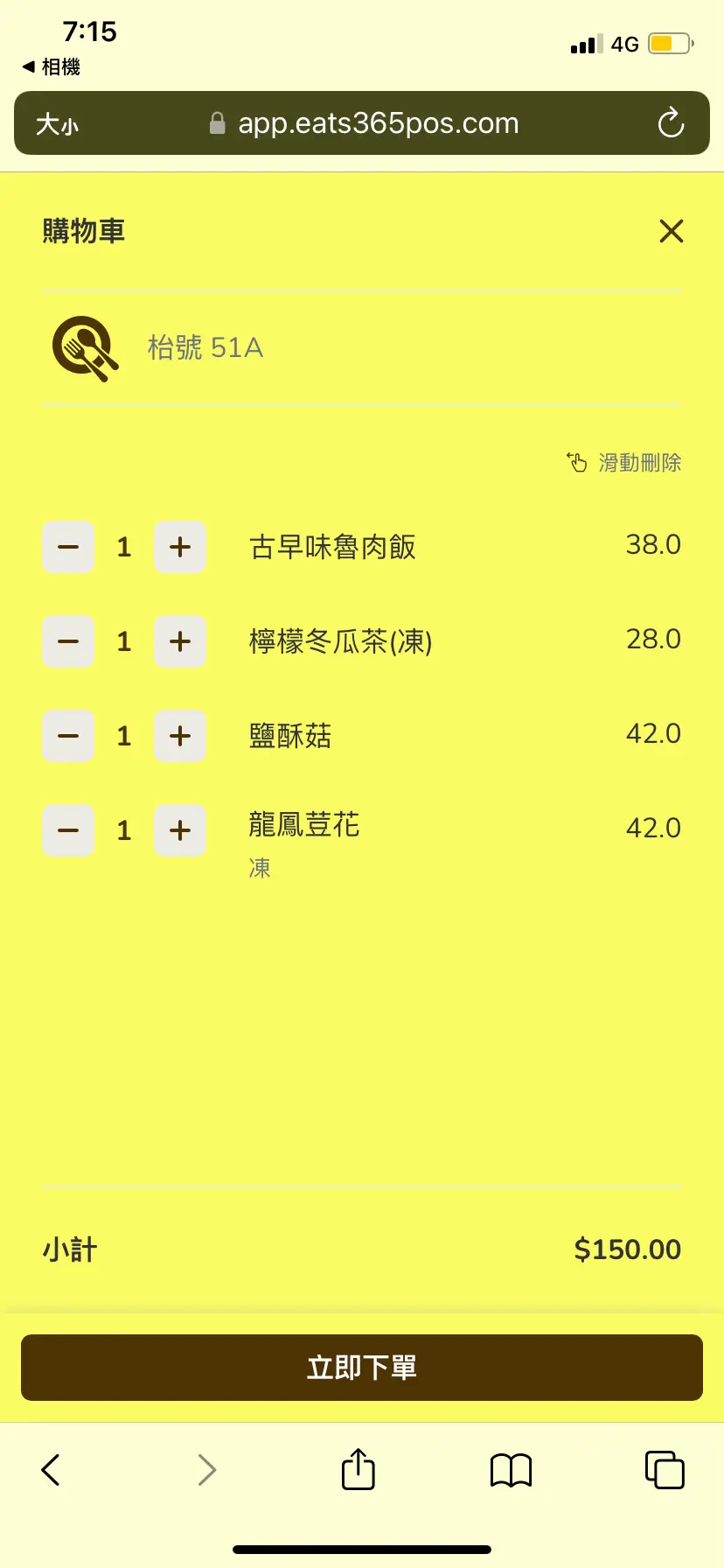Image resolution: width=724 pixels, height=1568 pixels.
Task: Decrease quantity of 鹽酥菇
Action: [x=68, y=736]
